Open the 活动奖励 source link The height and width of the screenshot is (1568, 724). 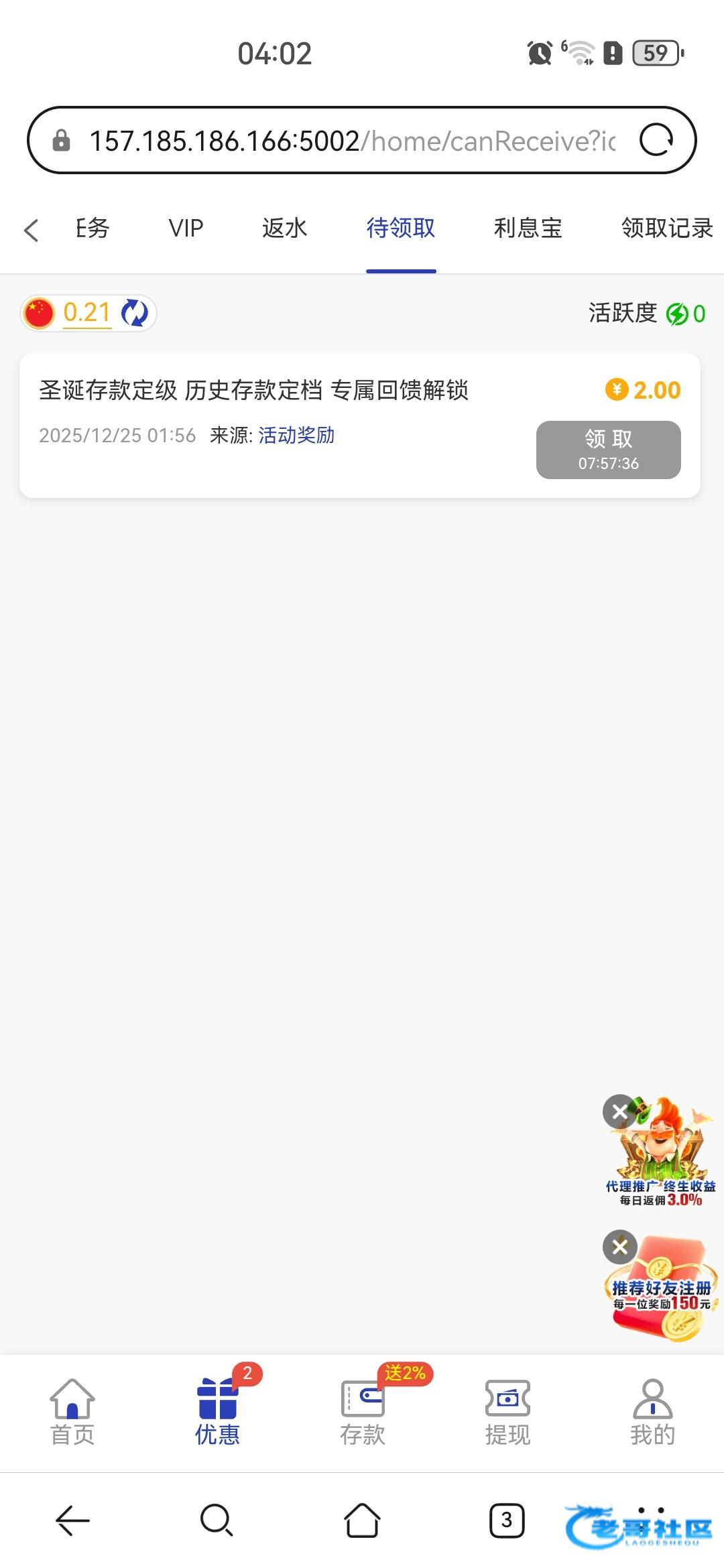(296, 436)
